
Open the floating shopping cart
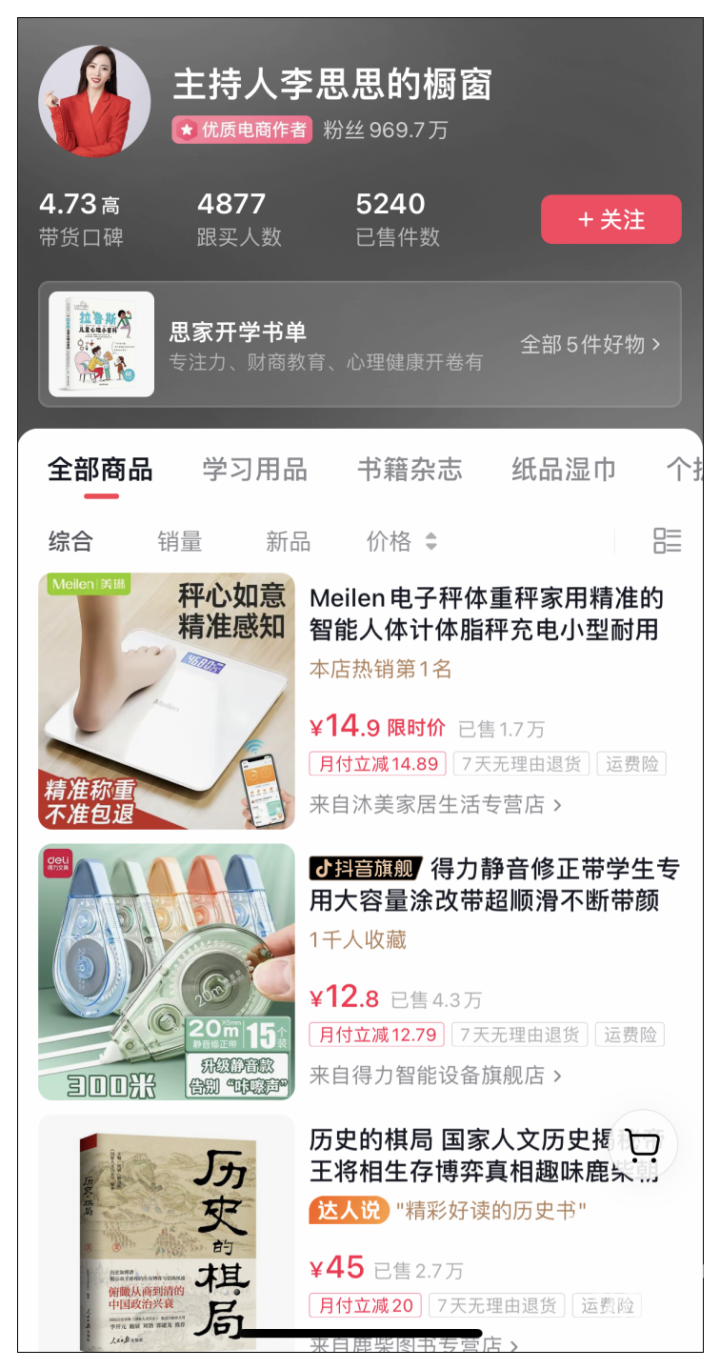pos(643,1146)
